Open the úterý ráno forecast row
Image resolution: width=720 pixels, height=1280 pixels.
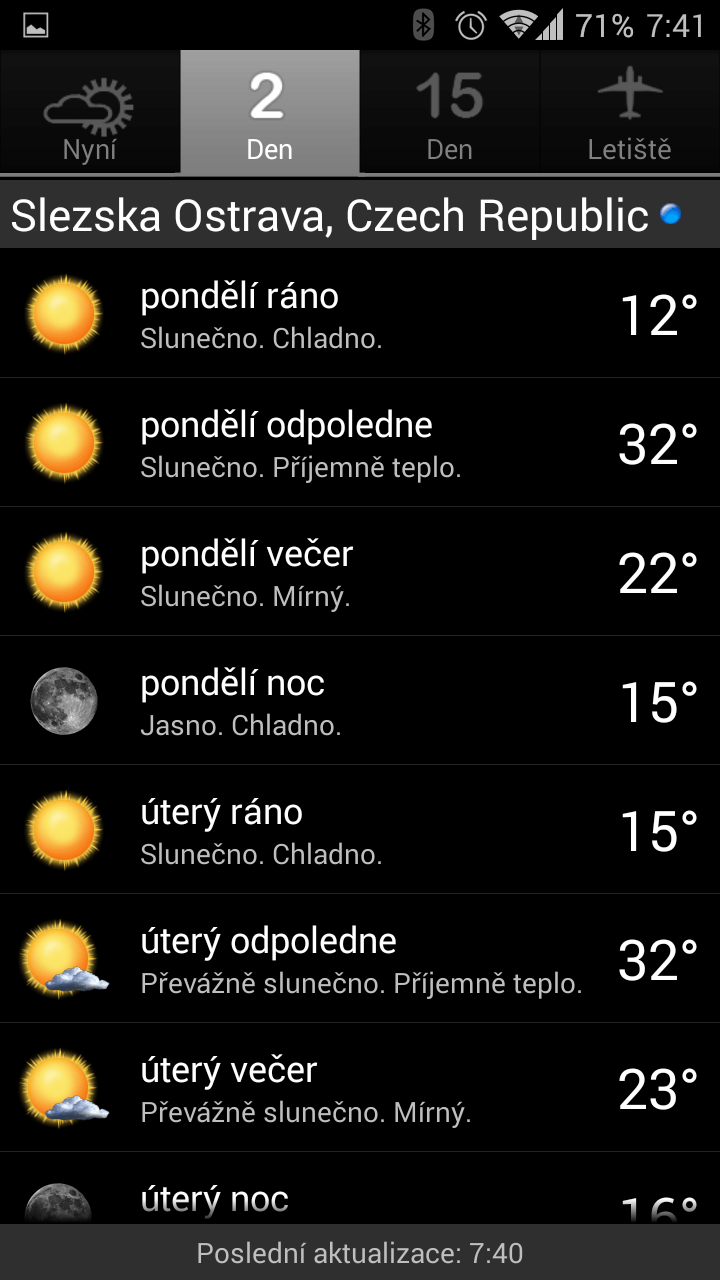360,830
